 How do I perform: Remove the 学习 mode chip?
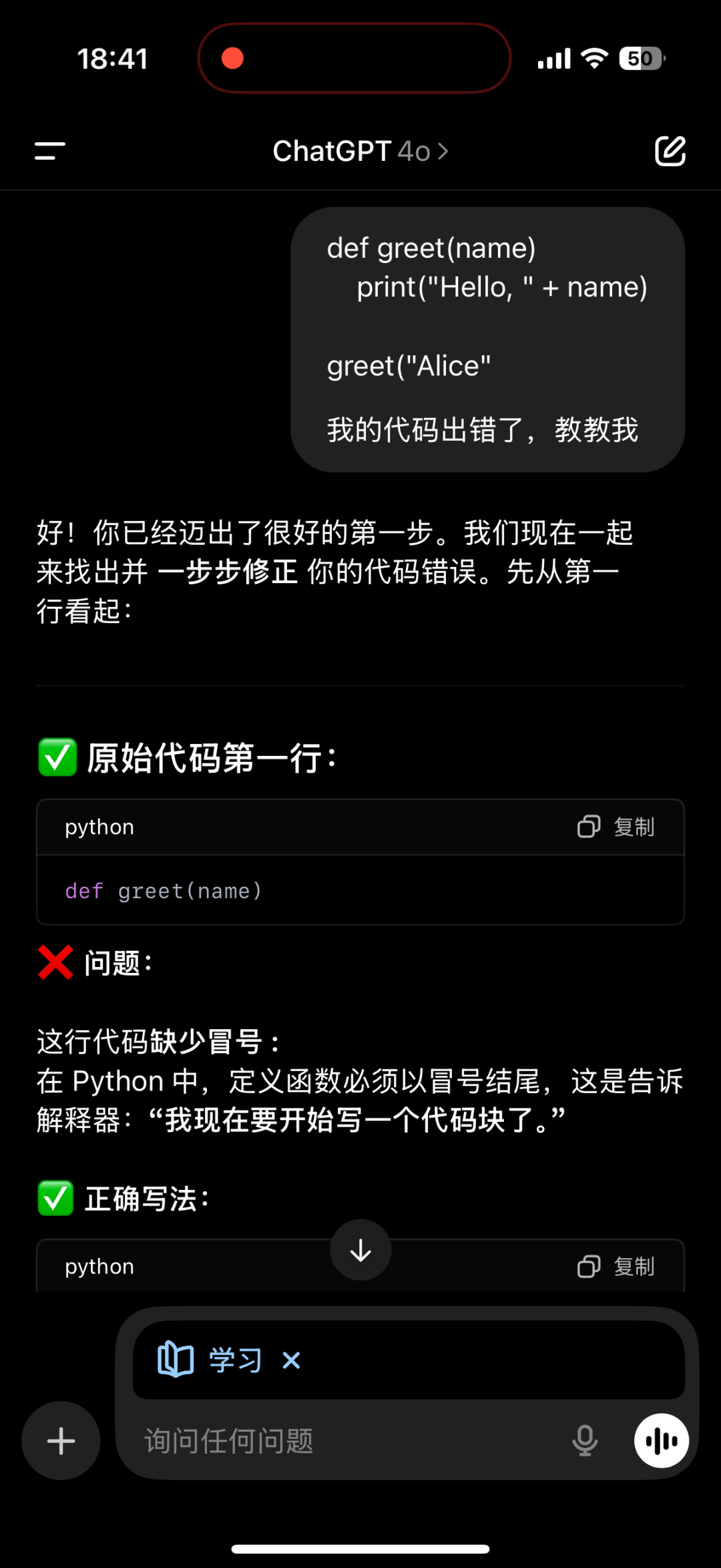[x=292, y=1360]
